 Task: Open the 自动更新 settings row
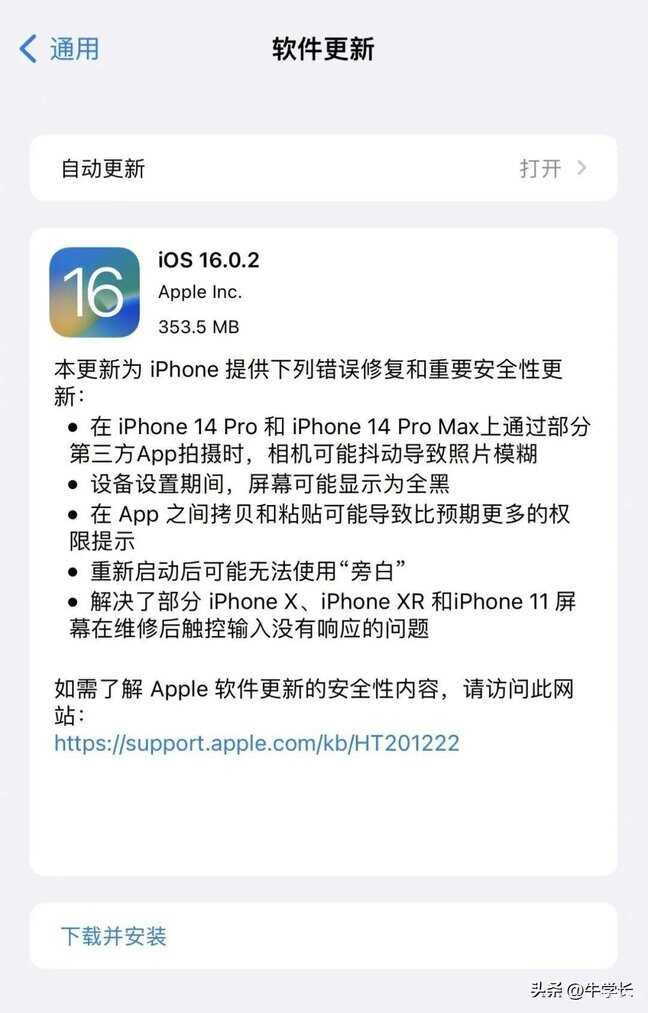(323, 168)
